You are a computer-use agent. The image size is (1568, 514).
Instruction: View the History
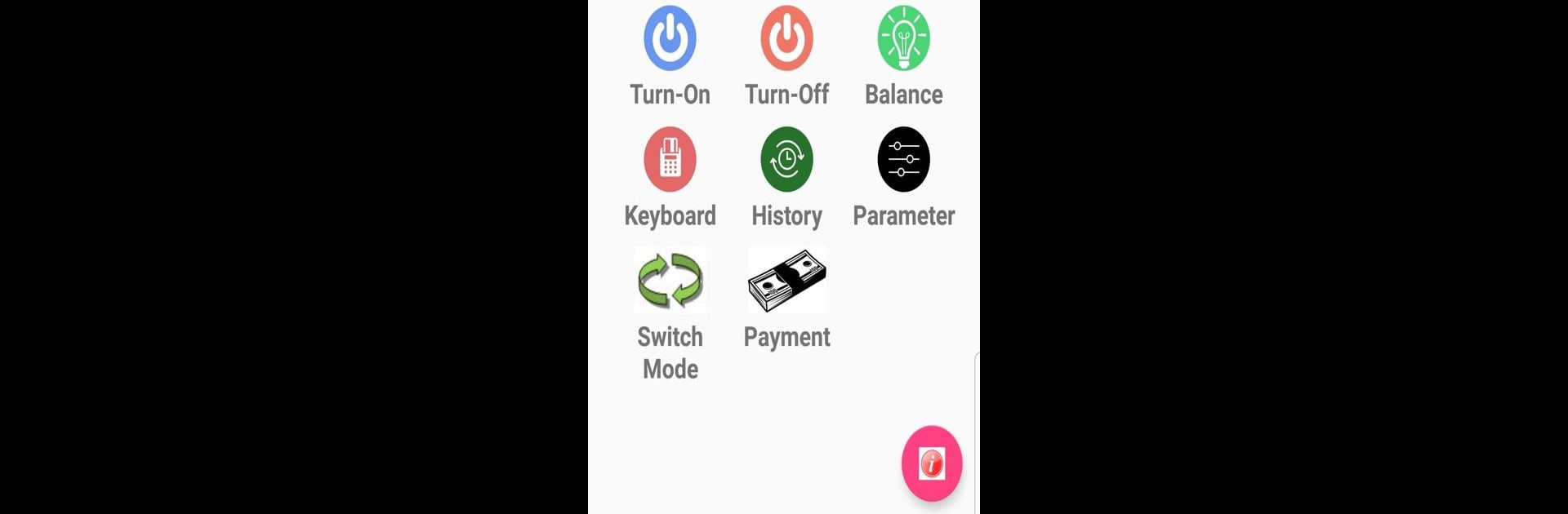click(x=786, y=160)
